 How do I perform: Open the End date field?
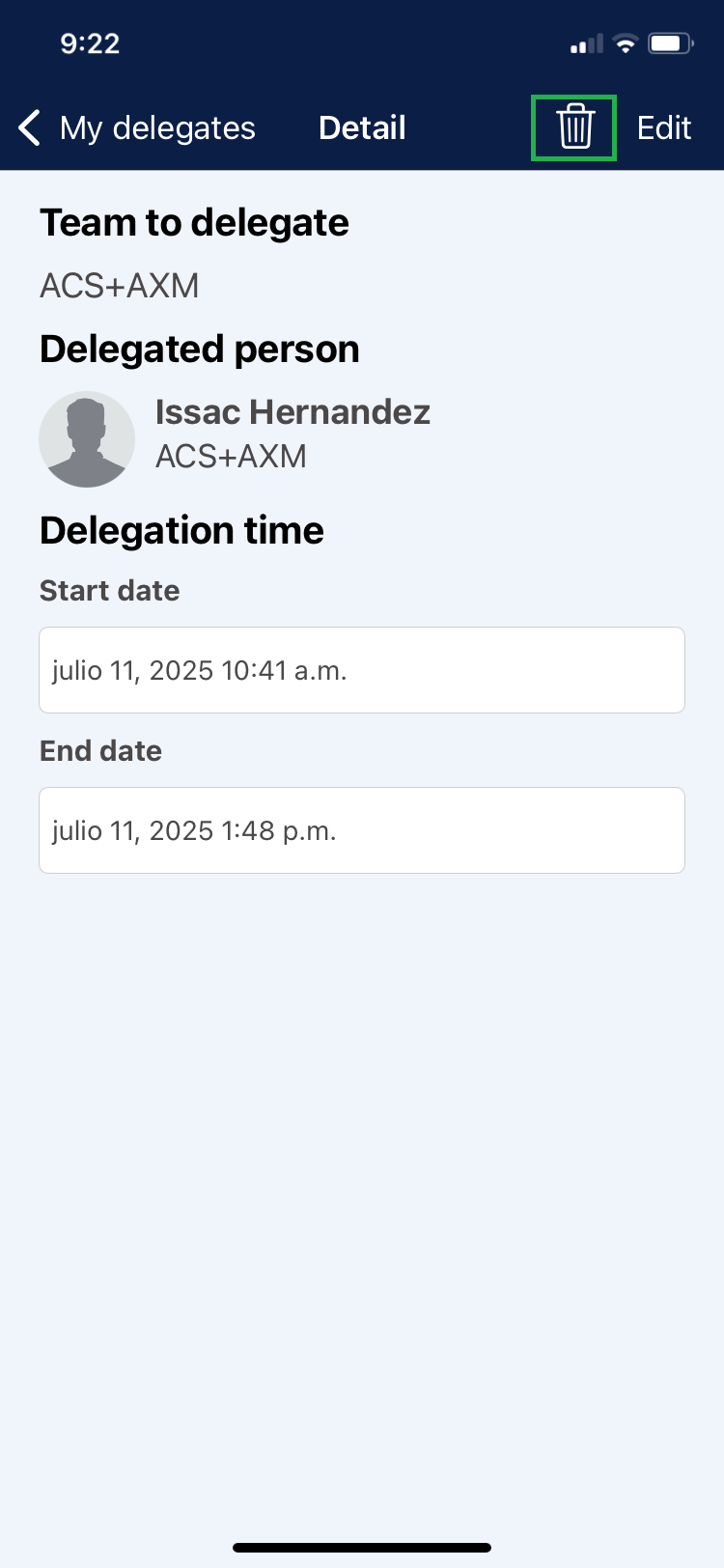coord(361,830)
